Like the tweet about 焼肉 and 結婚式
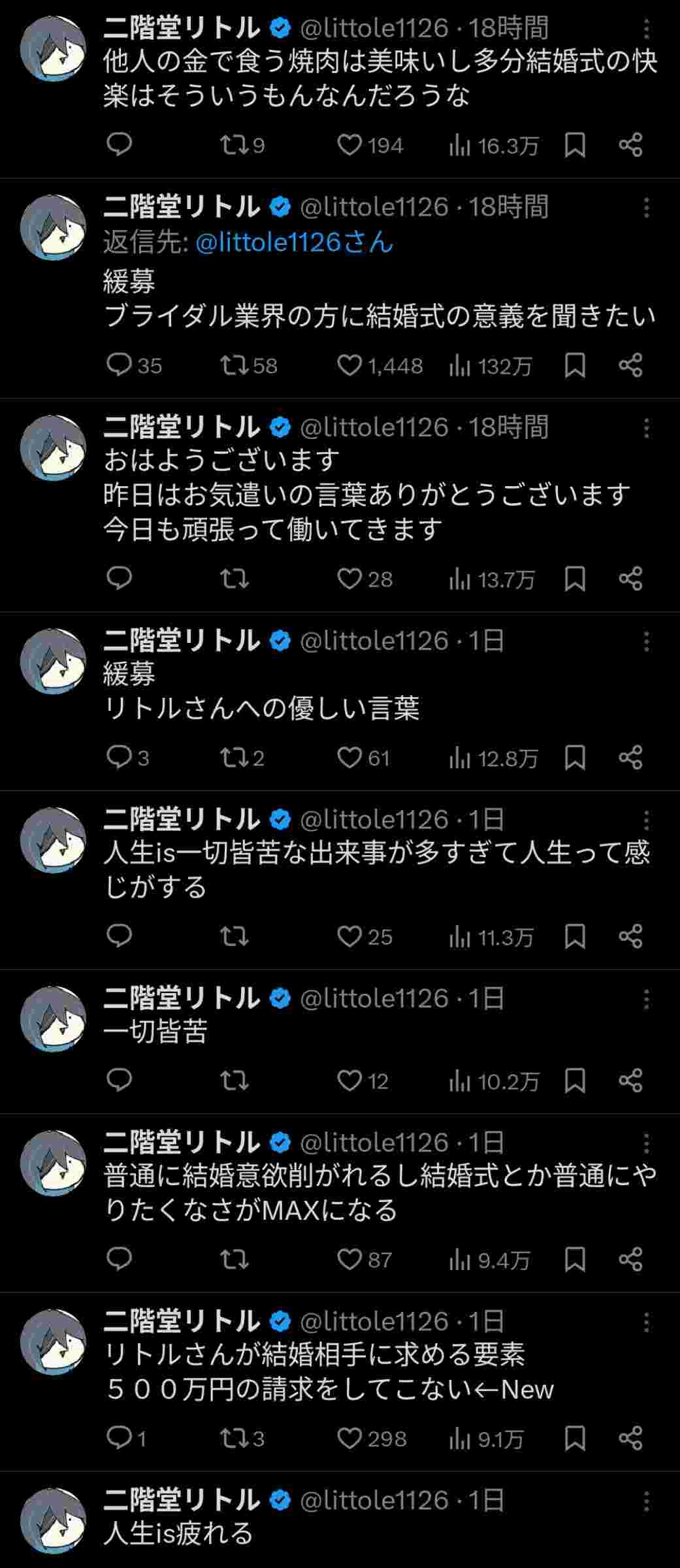Image resolution: width=680 pixels, height=1568 pixels. pos(349,145)
